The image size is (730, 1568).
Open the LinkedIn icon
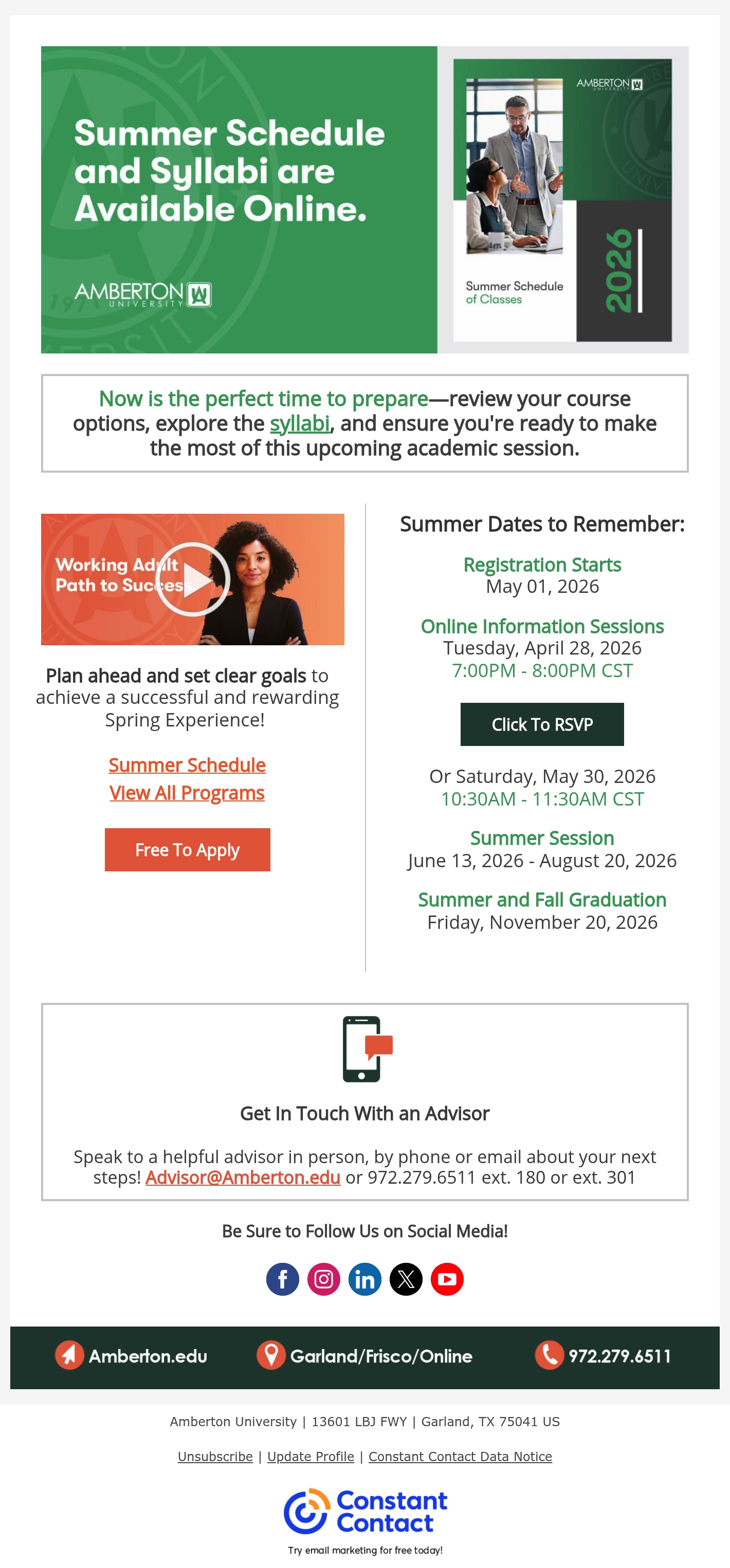point(364,1279)
